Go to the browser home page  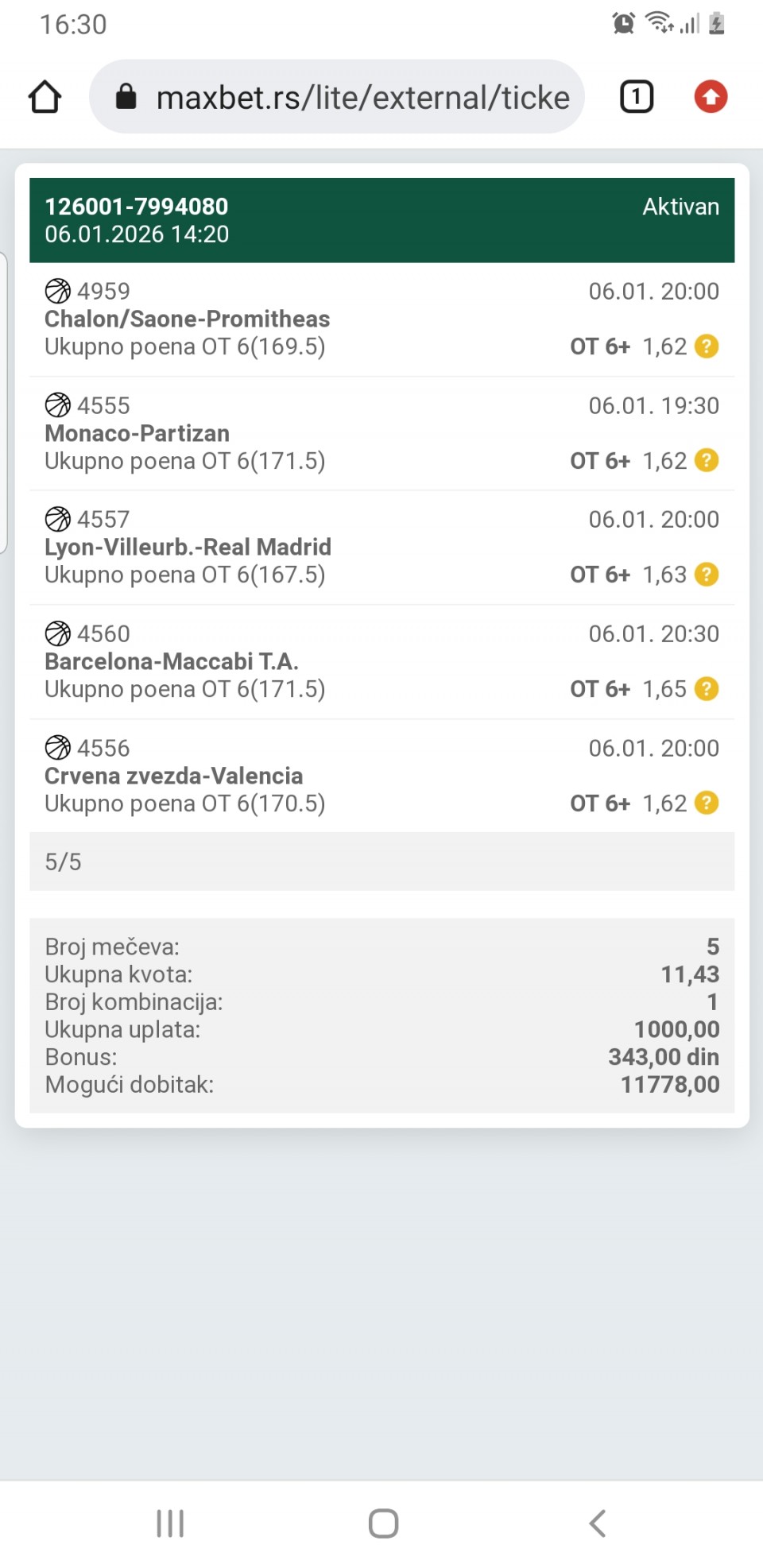pyautogui.click(x=45, y=97)
